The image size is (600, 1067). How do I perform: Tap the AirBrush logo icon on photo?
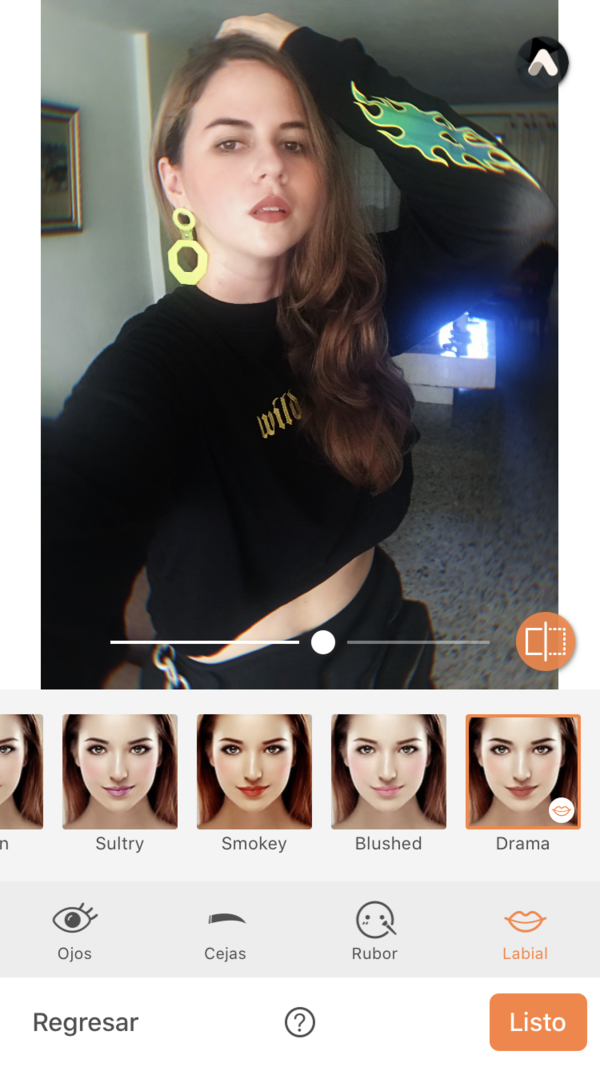(543, 63)
